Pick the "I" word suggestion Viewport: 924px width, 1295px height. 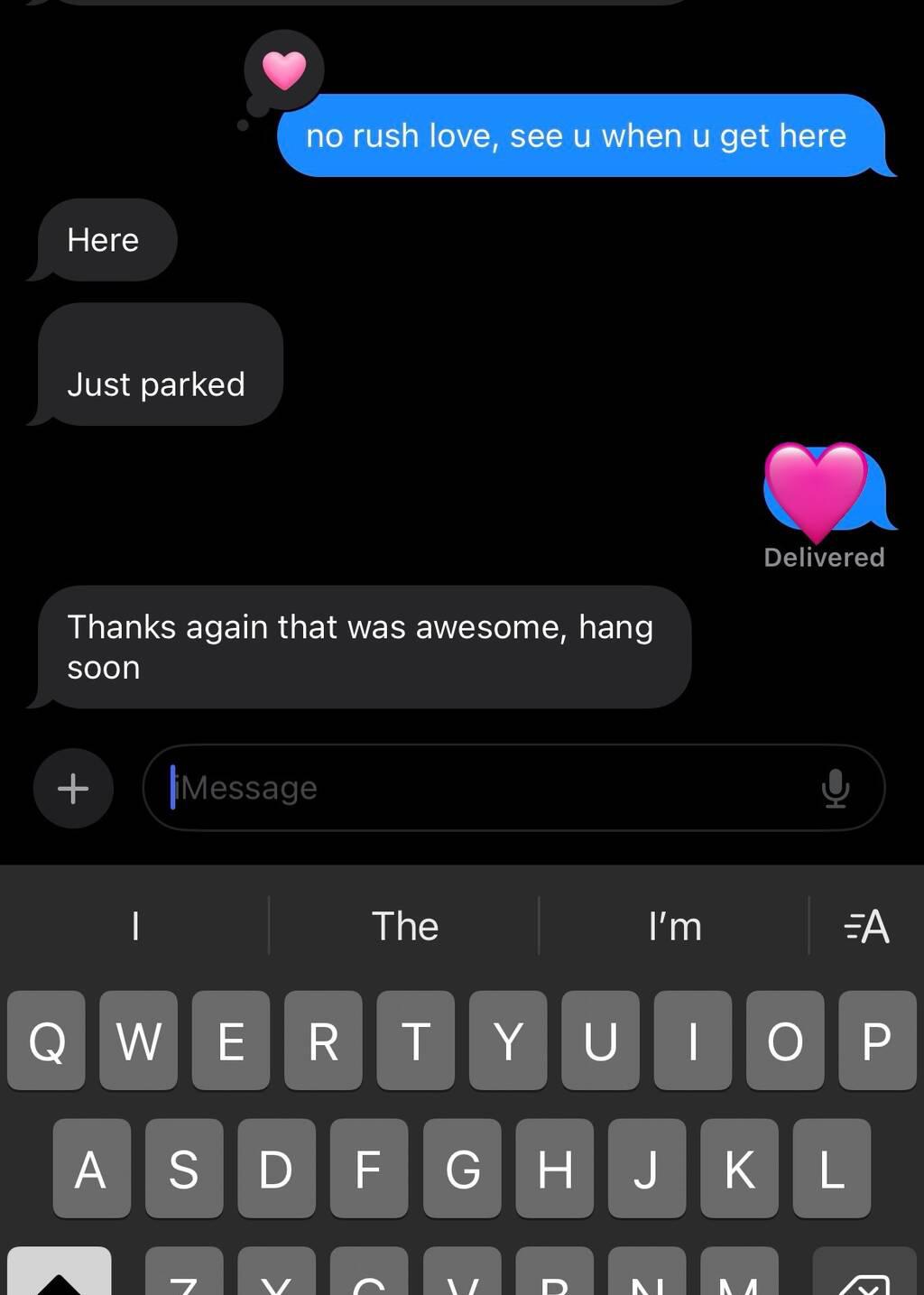click(x=135, y=926)
